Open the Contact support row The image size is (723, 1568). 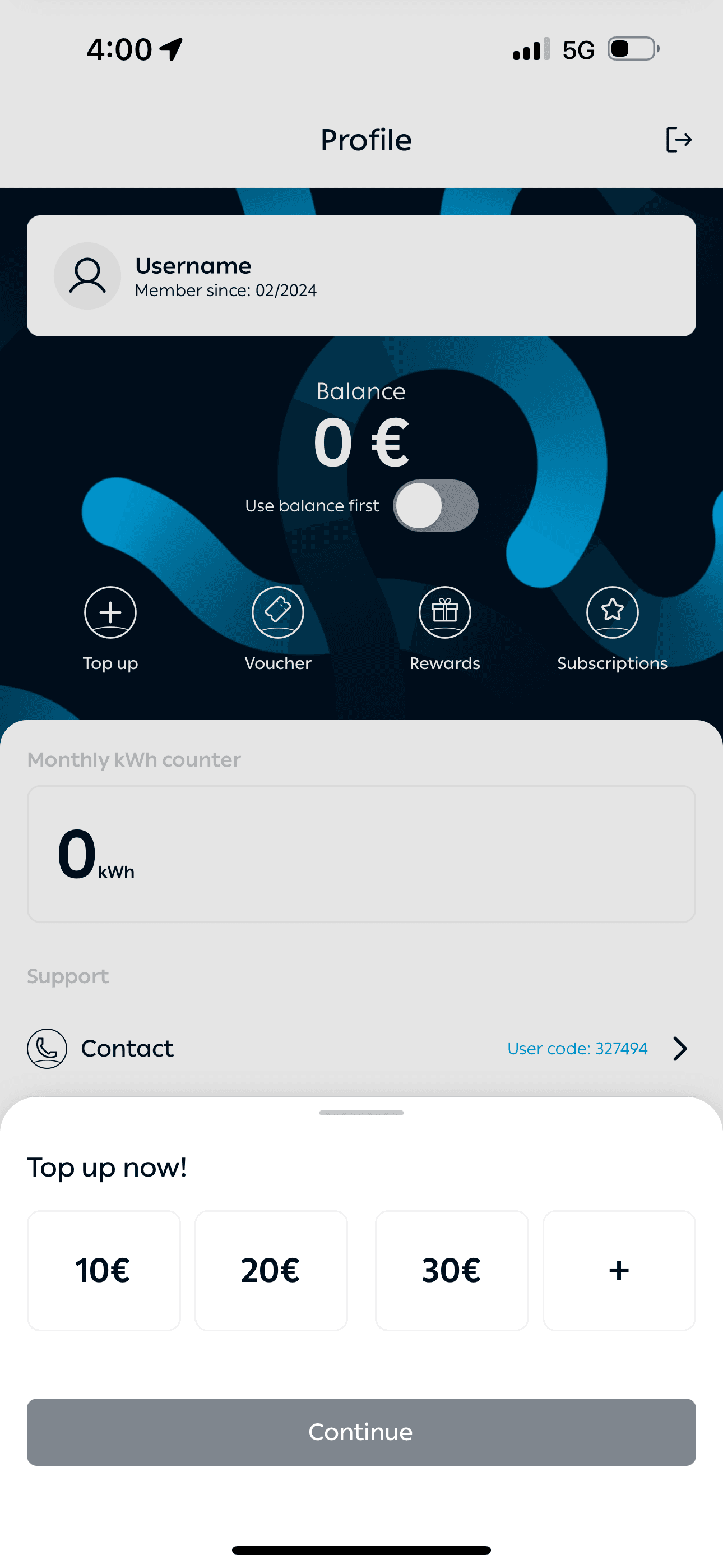click(x=361, y=1048)
